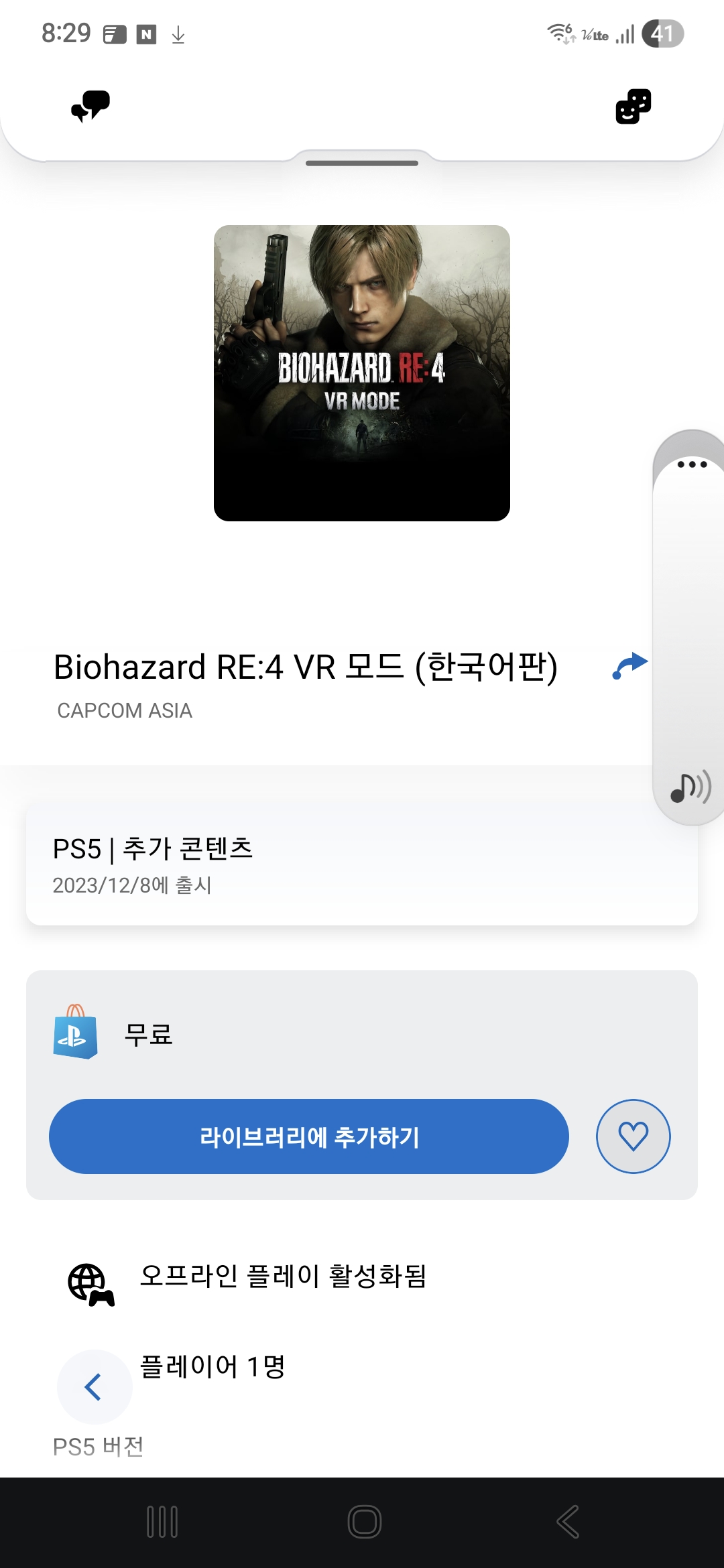
Task: Add the game to wishlist with heart
Action: coord(633,1136)
